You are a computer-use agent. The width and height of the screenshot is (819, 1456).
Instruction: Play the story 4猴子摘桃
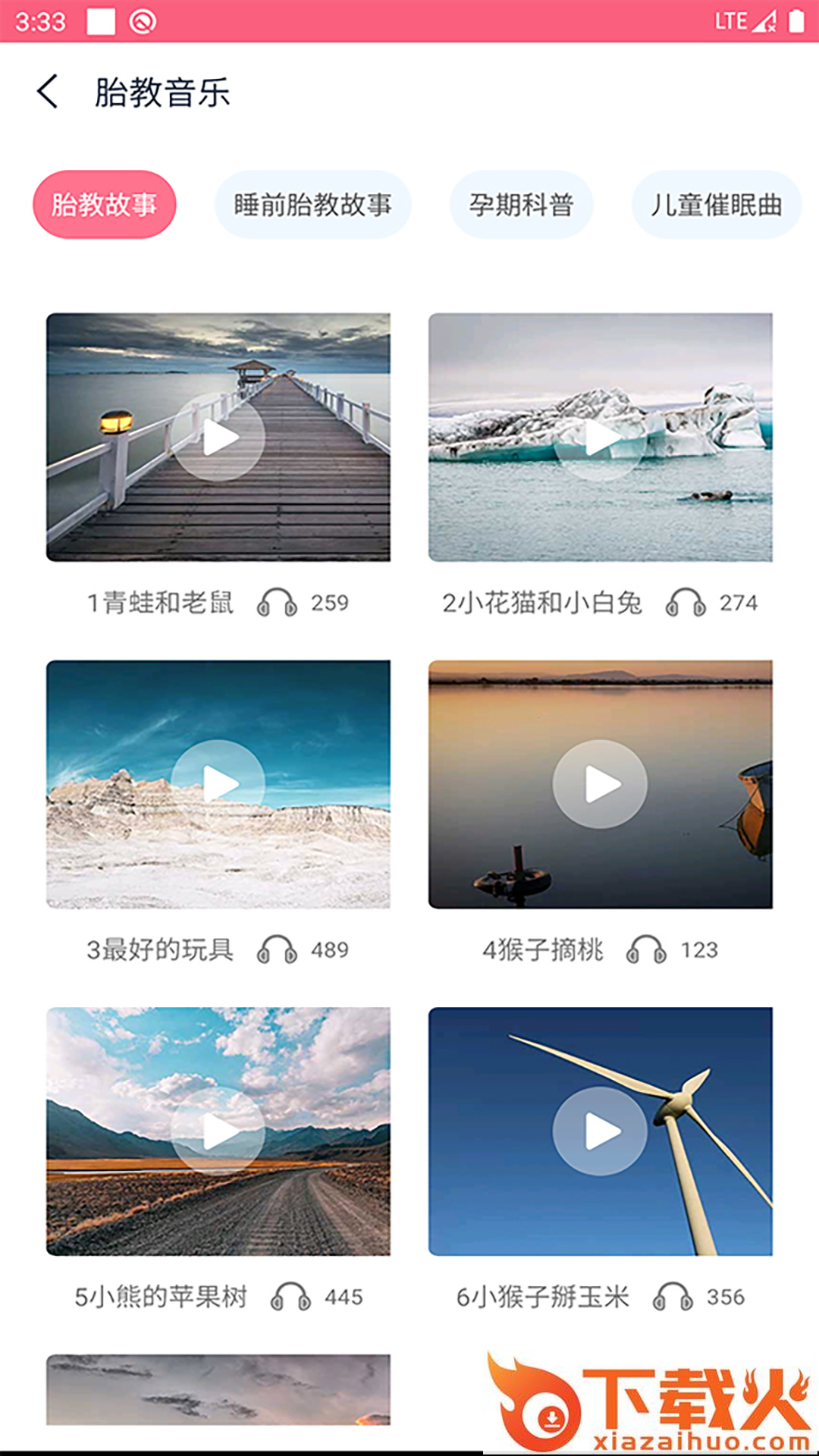[x=600, y=784]
